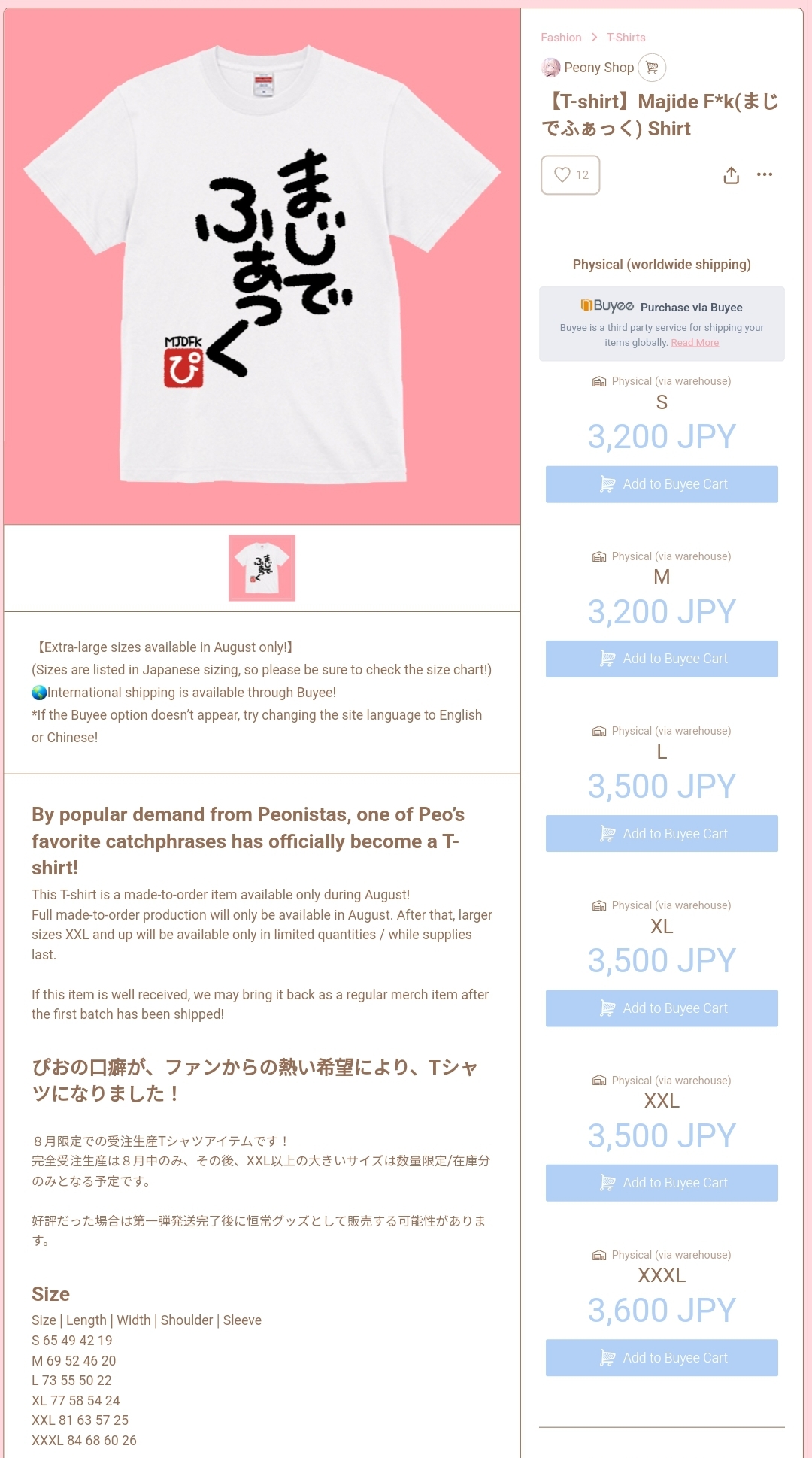Share this product listing
The width and height of the screenshot is (812, 1458).
click(732, 175)
